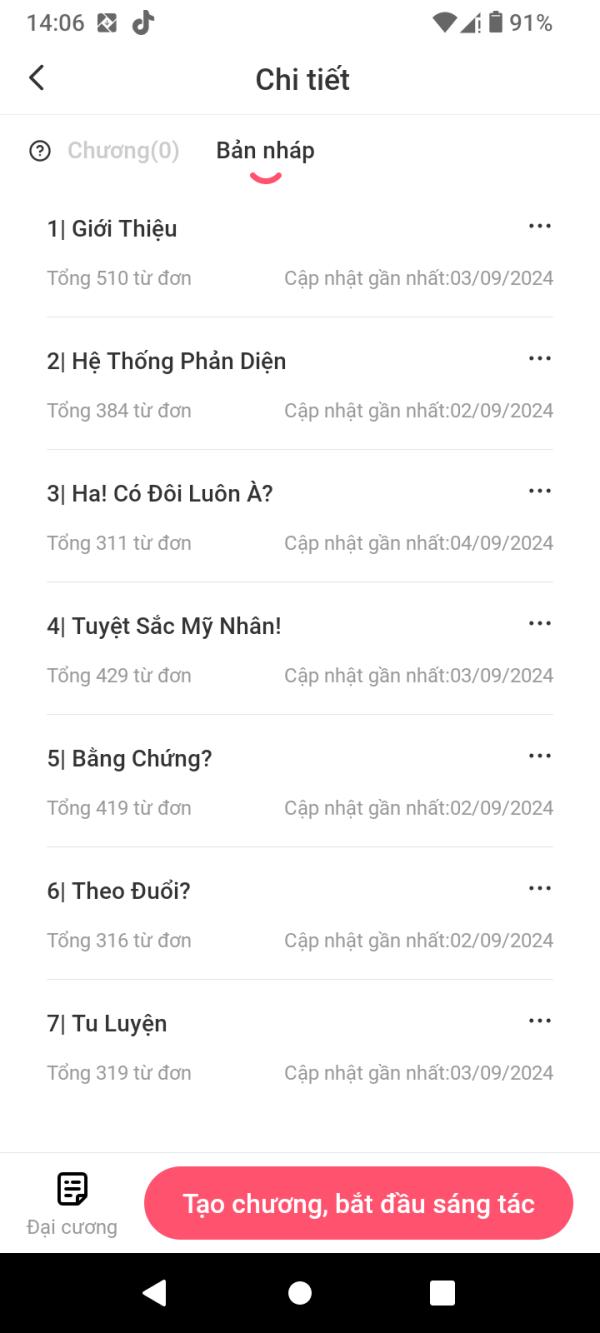
Task: Open the overflow menu for Tuyệt Sắc Mỹ Nhân!
Action: coord(539,624)
